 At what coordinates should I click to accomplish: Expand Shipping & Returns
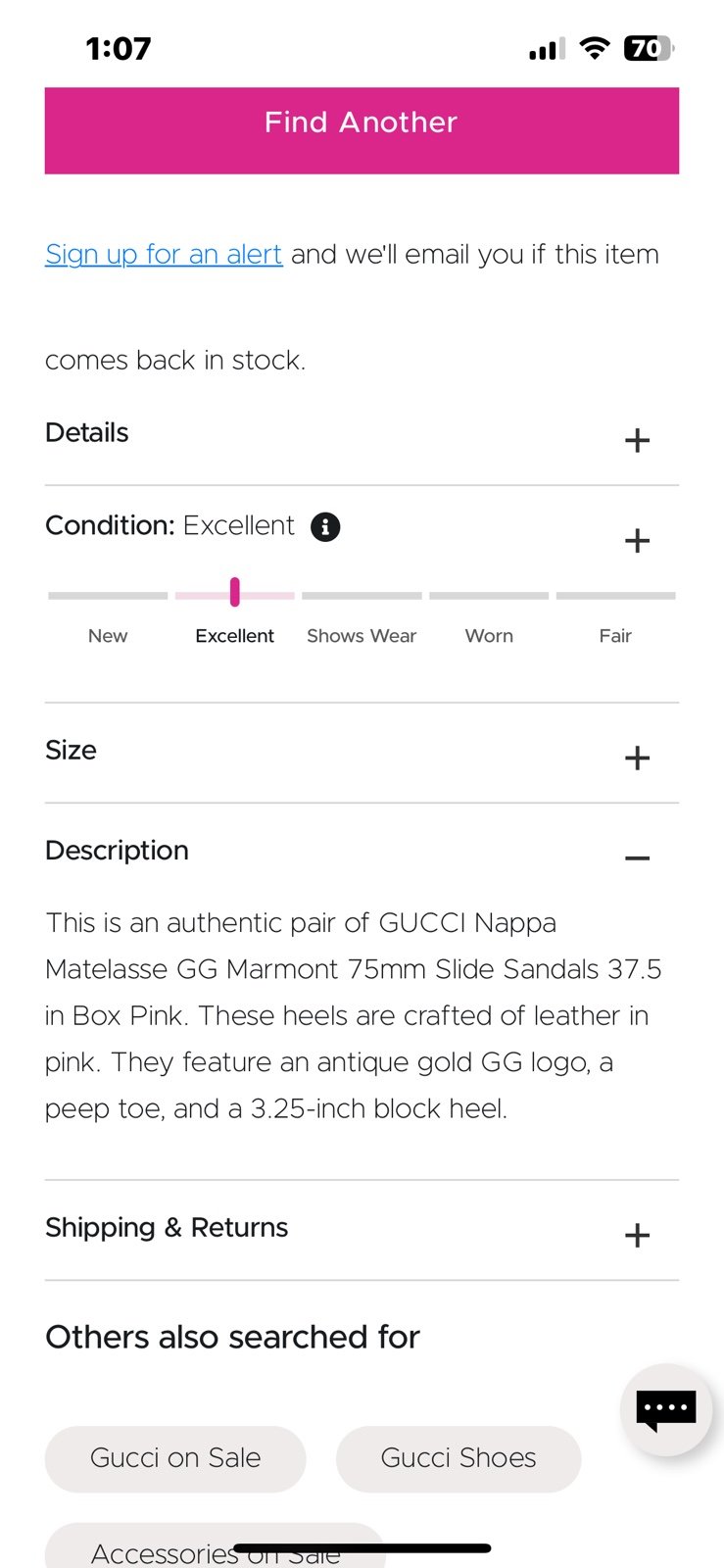[362, 1230]
